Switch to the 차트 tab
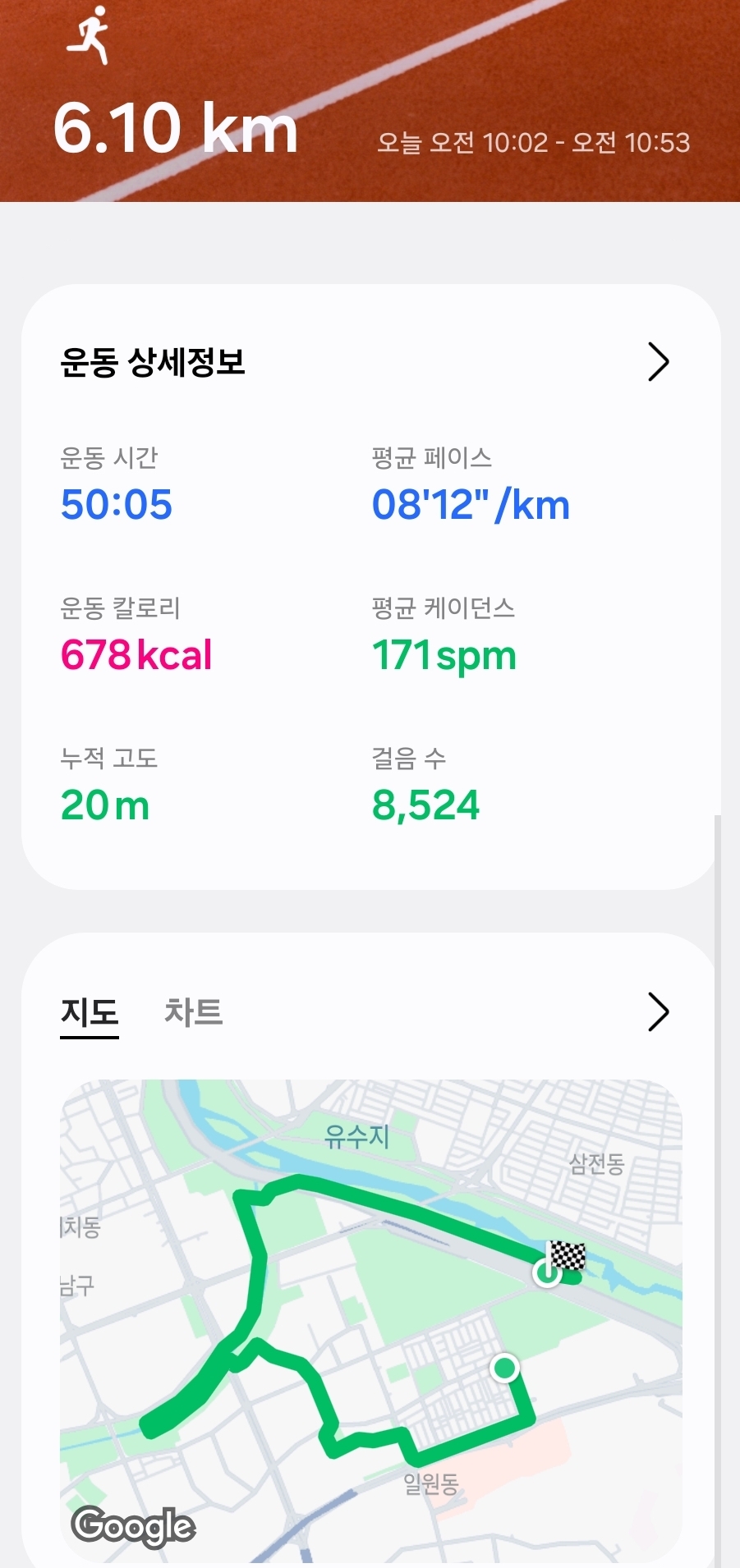The width and height of the screenshot is (740, 1568). (x=194, y=1011)
